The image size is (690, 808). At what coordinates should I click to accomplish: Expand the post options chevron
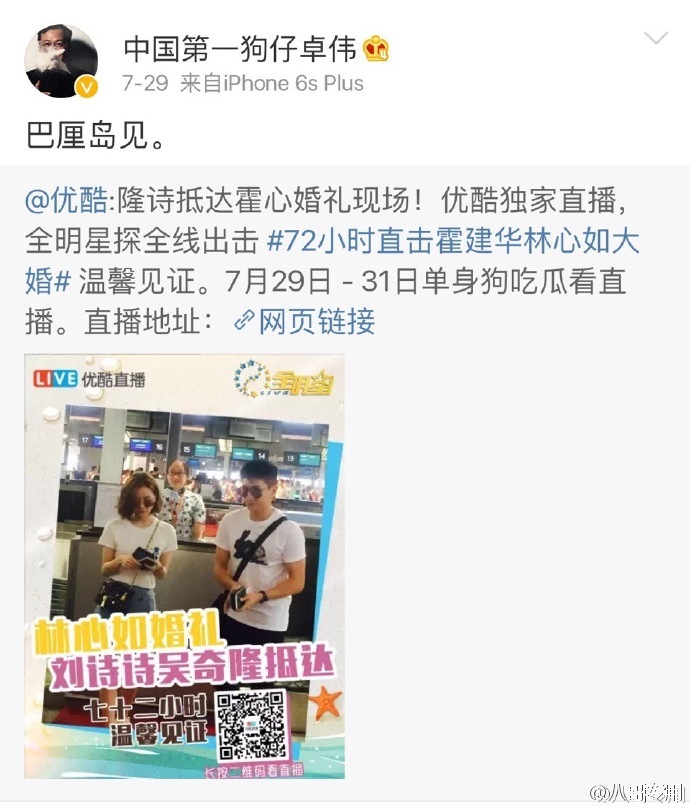coord(655,39)
